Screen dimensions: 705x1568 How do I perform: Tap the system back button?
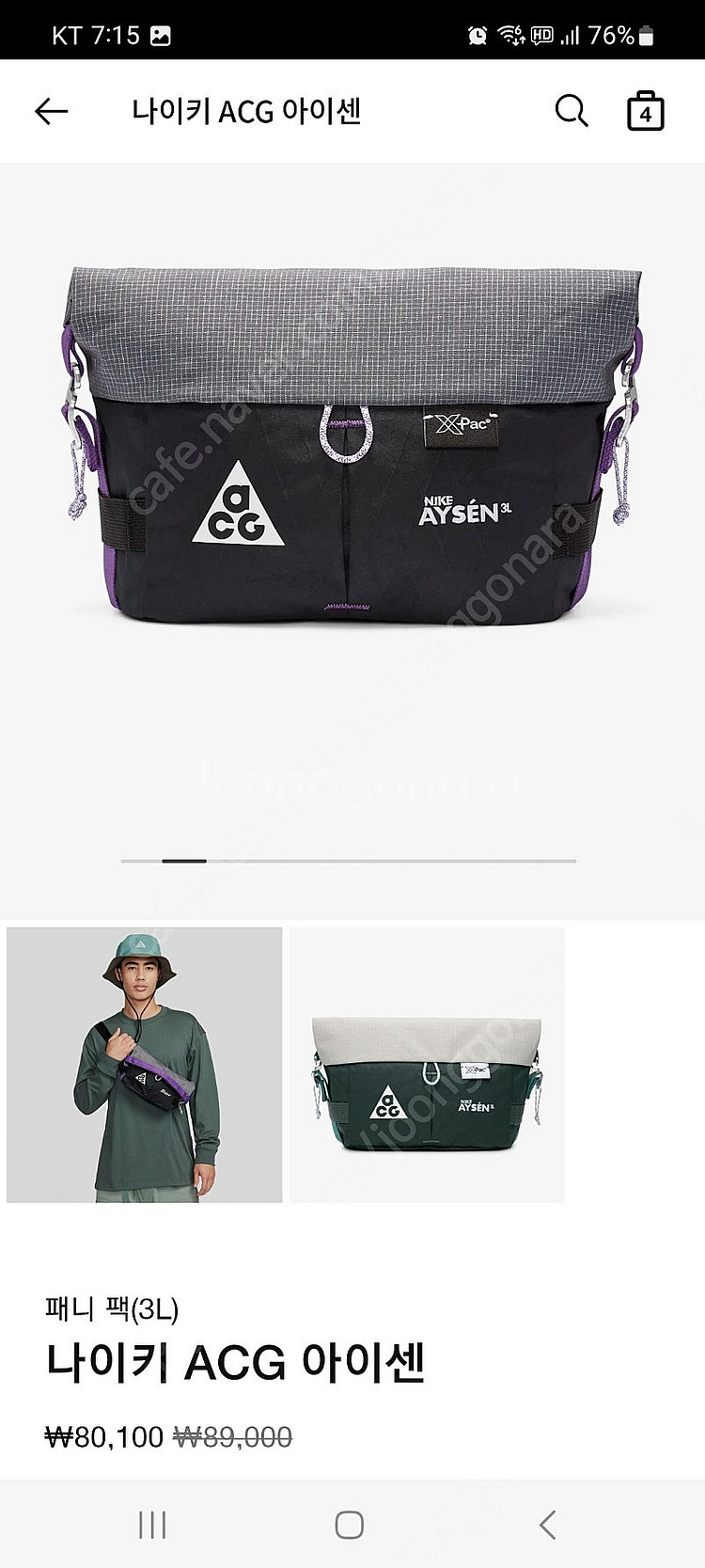[547, 1525]
